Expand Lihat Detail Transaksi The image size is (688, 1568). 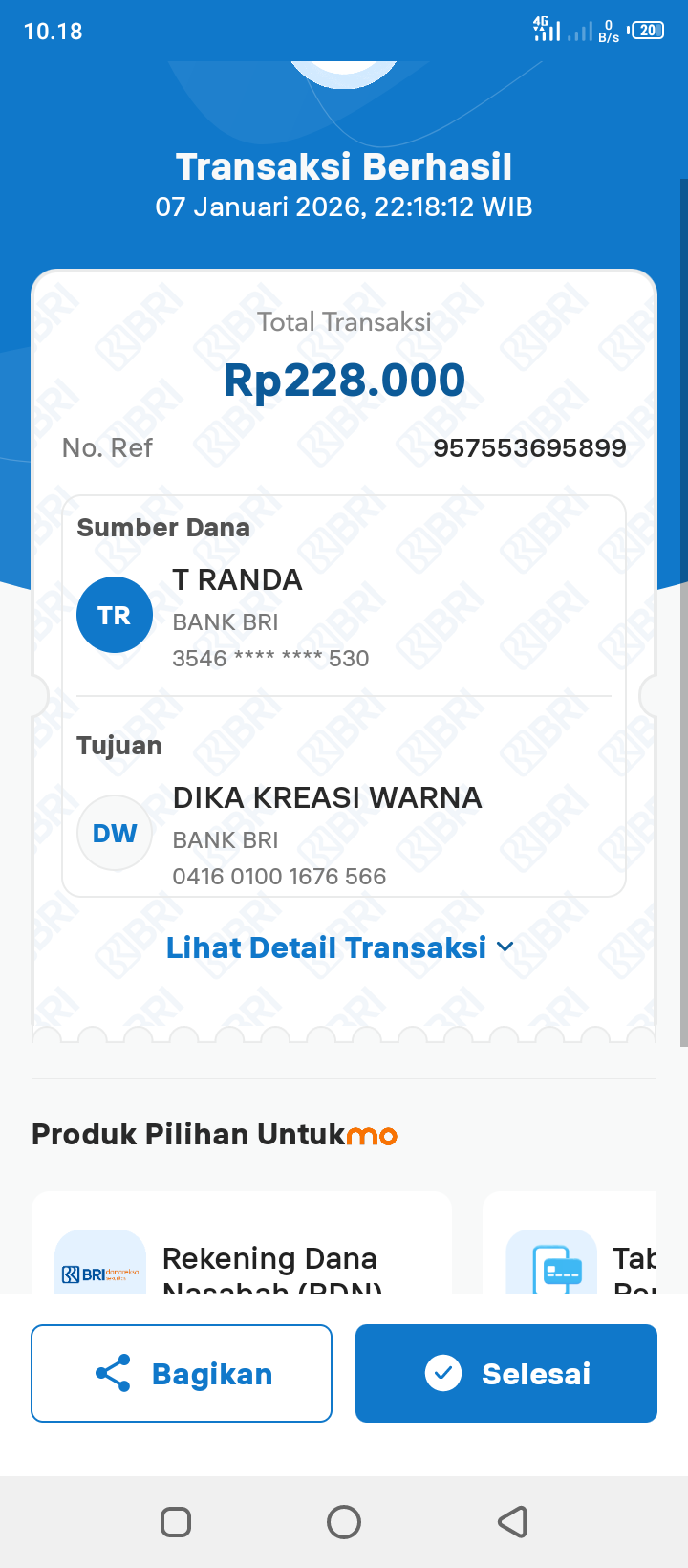pos(340,947)
